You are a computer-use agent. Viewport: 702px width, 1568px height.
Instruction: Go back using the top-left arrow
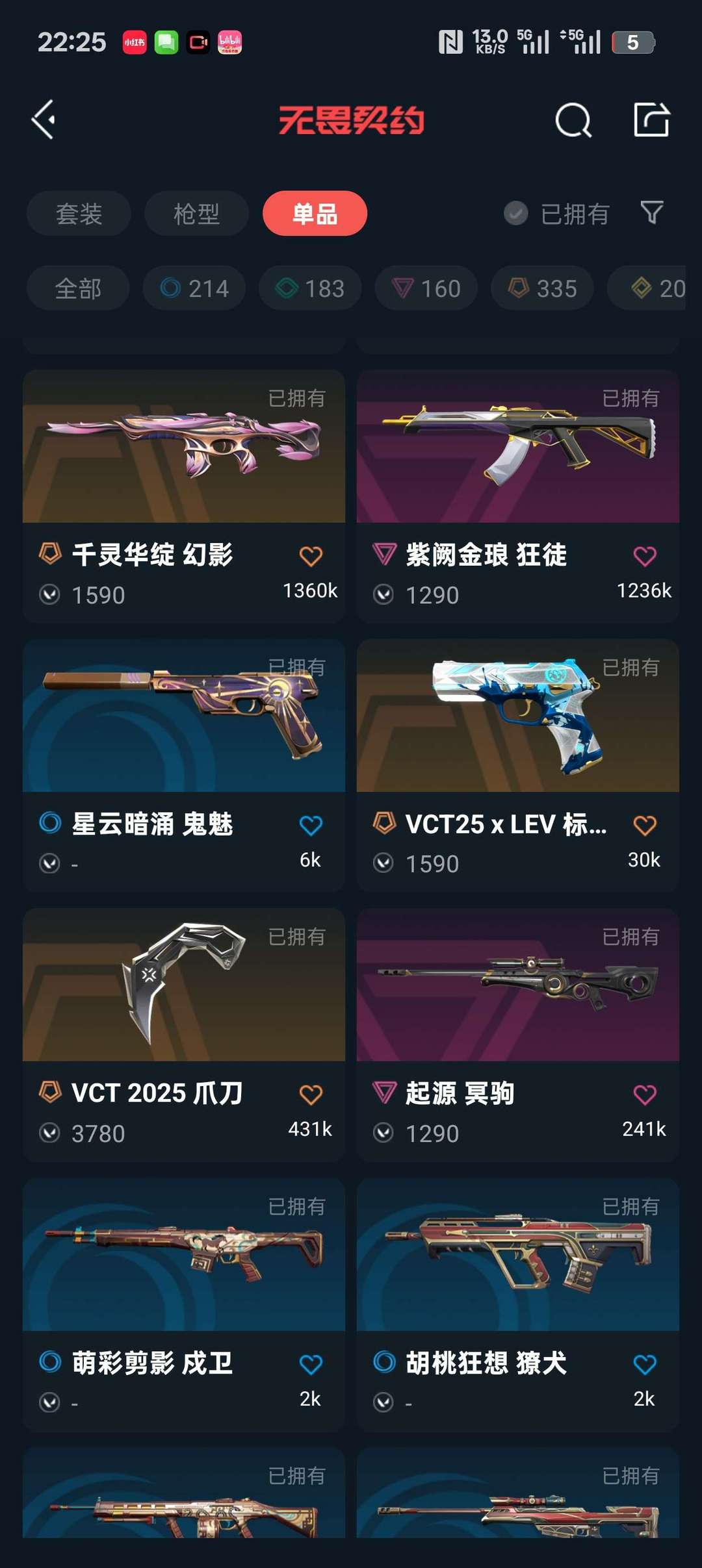[44, 120]
